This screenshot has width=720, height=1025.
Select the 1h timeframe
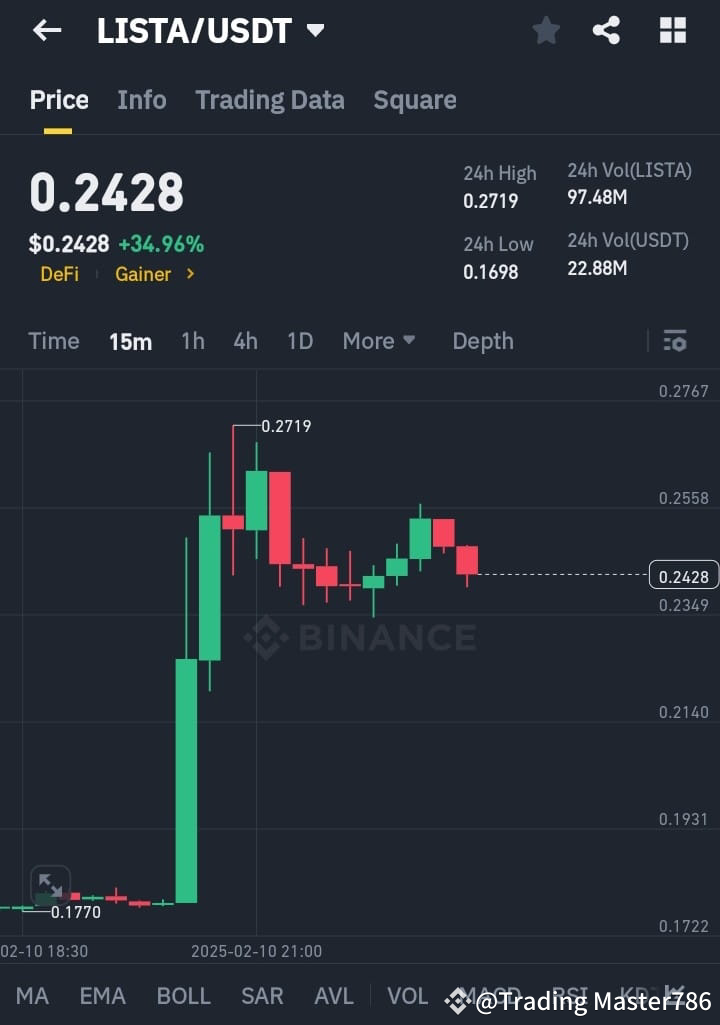(192, 341)
